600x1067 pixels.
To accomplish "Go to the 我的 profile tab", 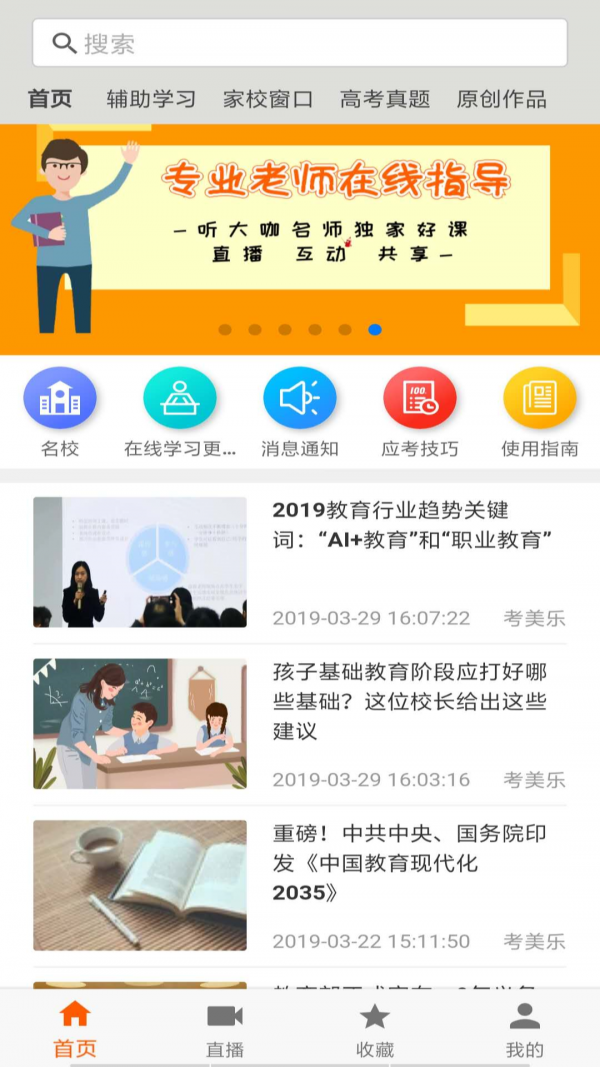I will [525, 1029].
